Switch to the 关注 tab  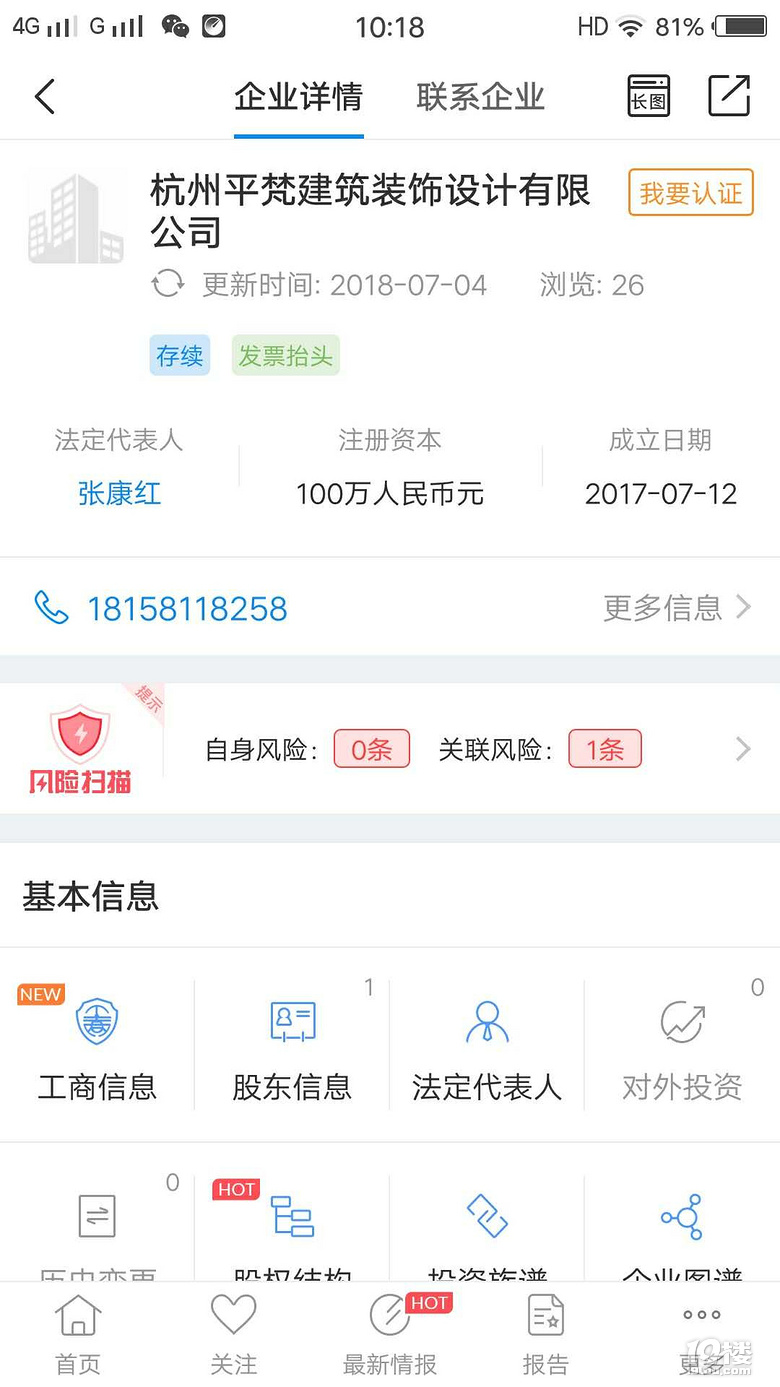pyautogui.click(x=234, y=1335)
